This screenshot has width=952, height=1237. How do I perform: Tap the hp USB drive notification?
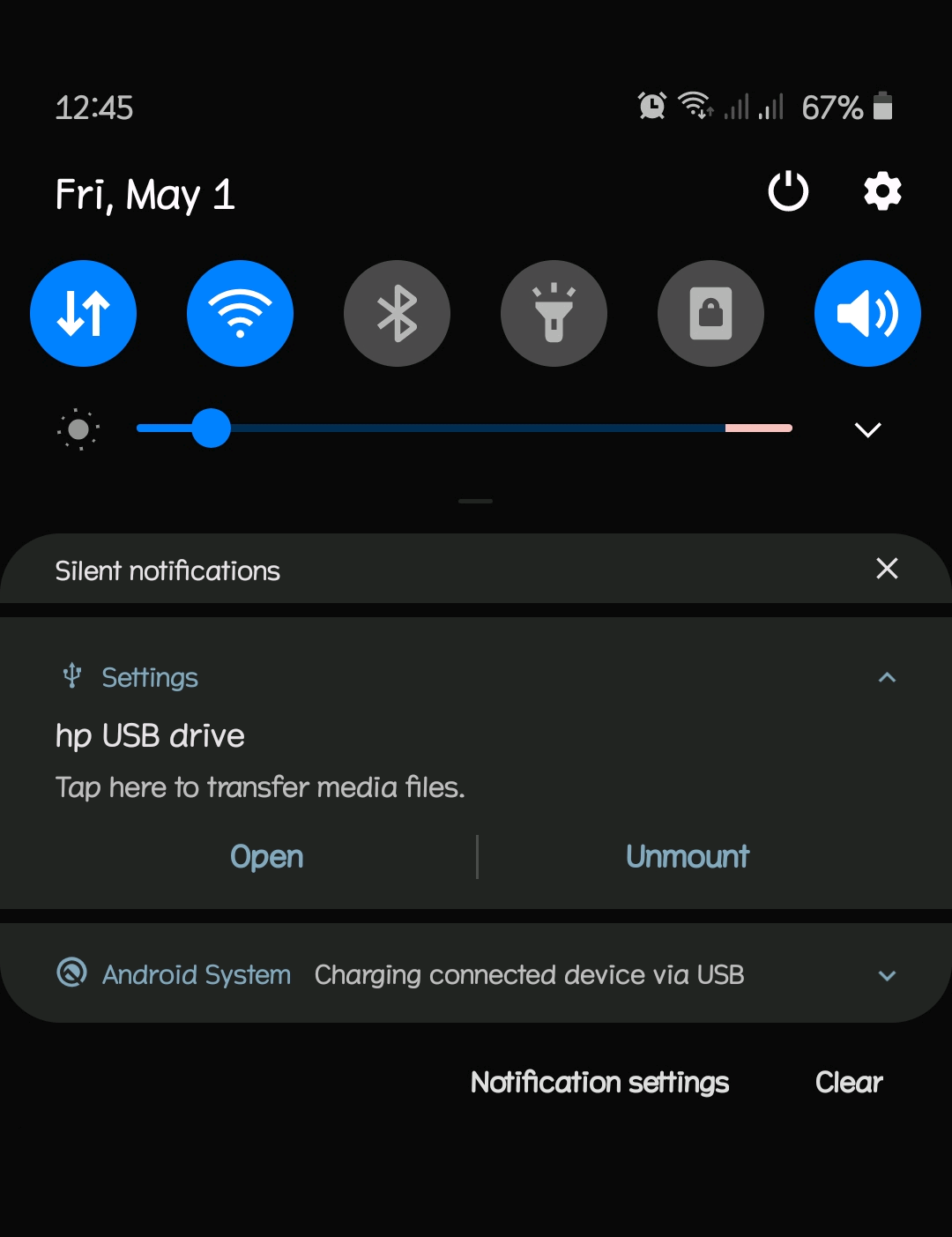click(x=353, y=760)
